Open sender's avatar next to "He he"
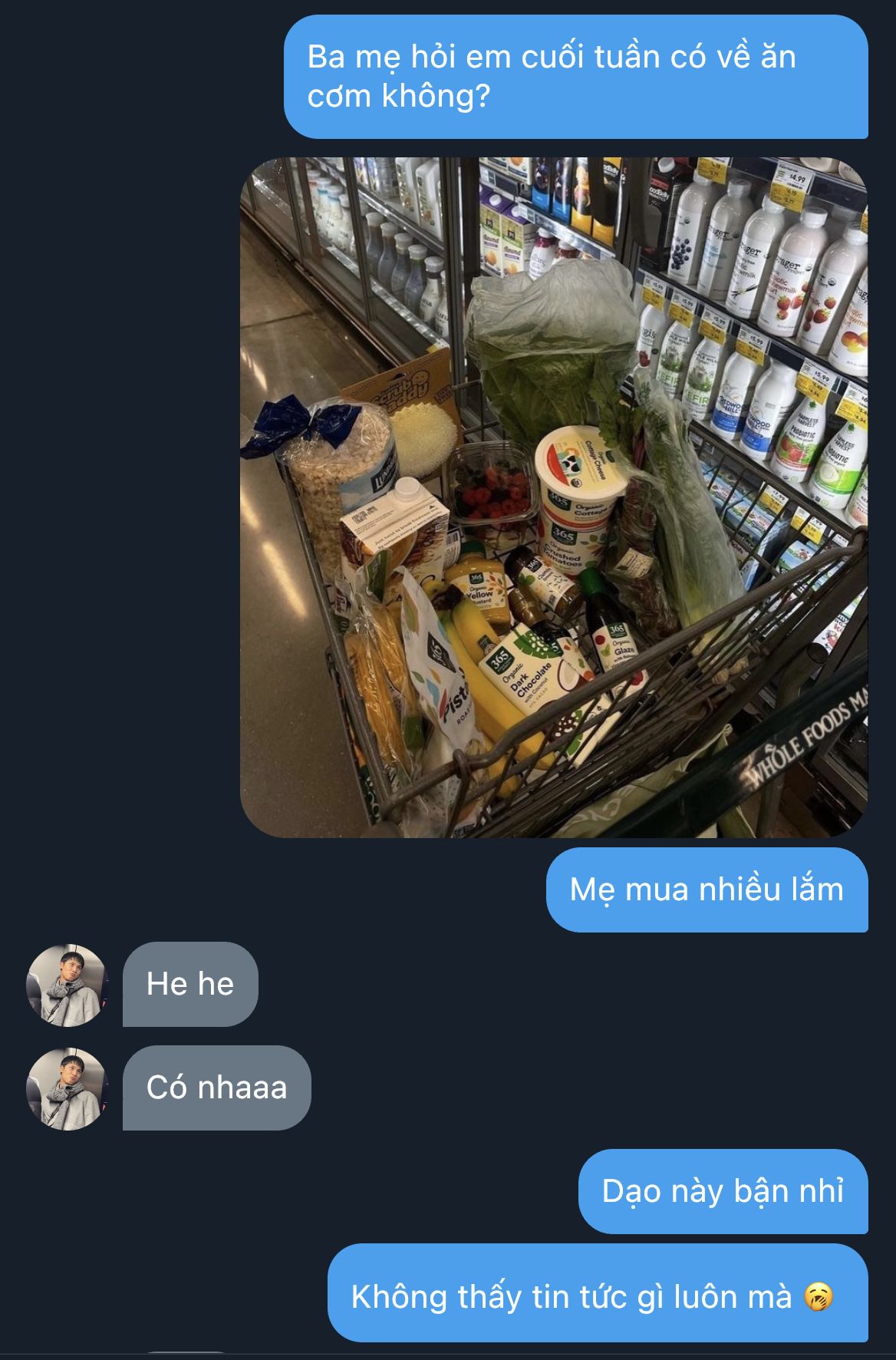Viewport: 896px width, 1360px height. pyautogui.click(x=67, y=985)
